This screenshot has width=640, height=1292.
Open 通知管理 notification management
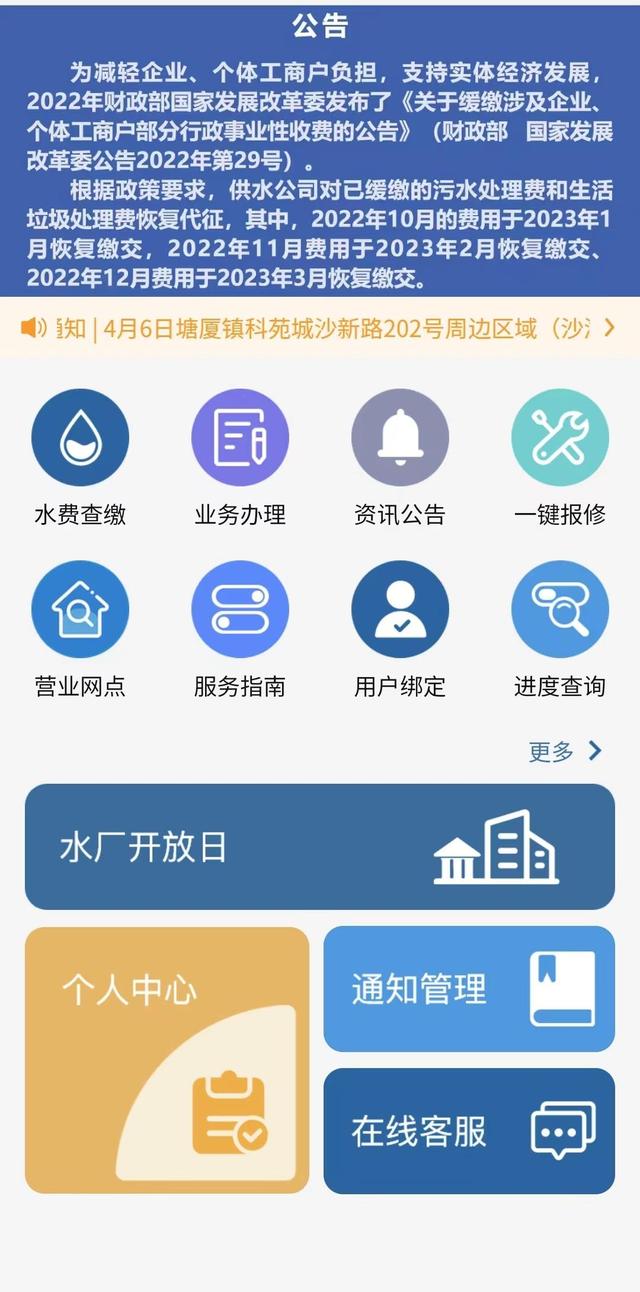469,989
